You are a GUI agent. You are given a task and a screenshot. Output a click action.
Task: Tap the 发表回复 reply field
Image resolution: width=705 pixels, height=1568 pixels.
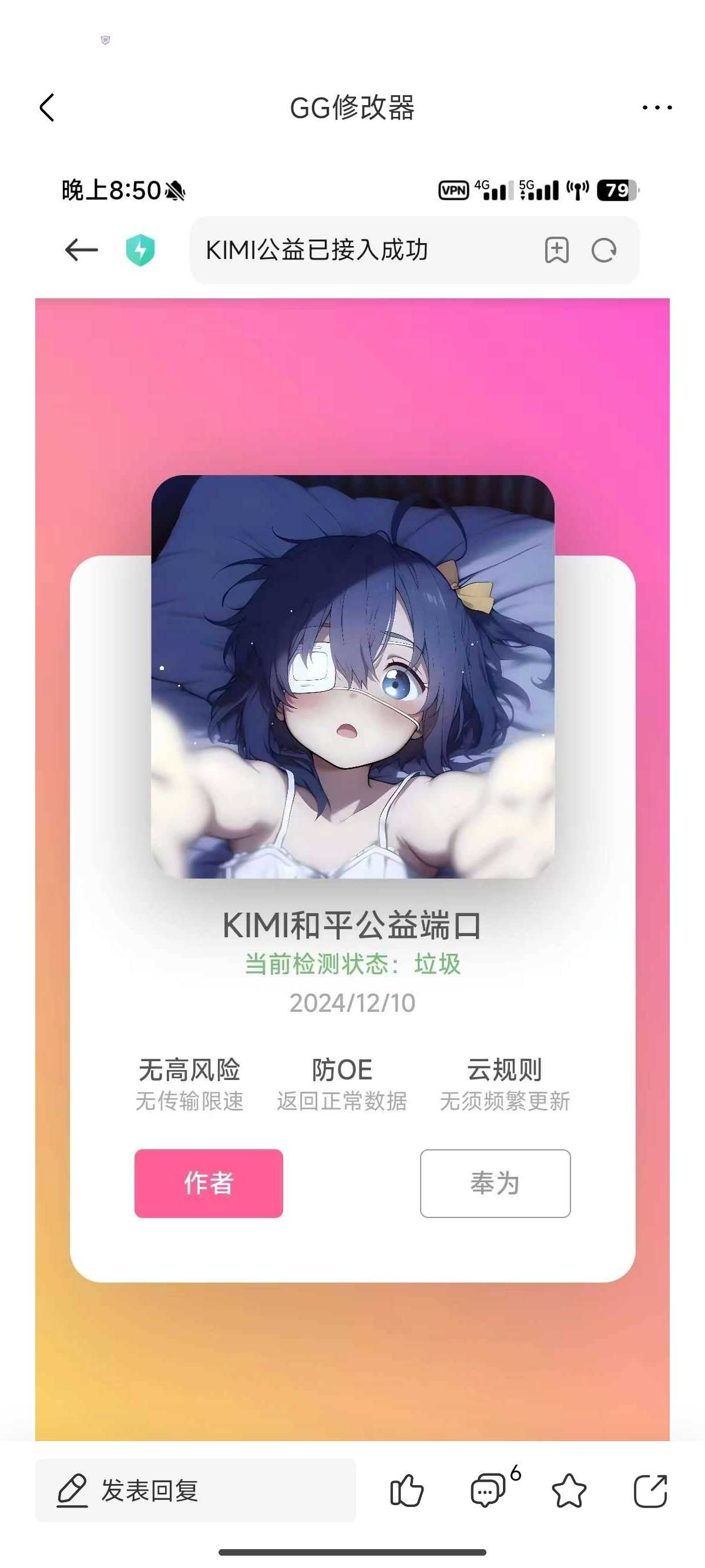[195, 1490]
